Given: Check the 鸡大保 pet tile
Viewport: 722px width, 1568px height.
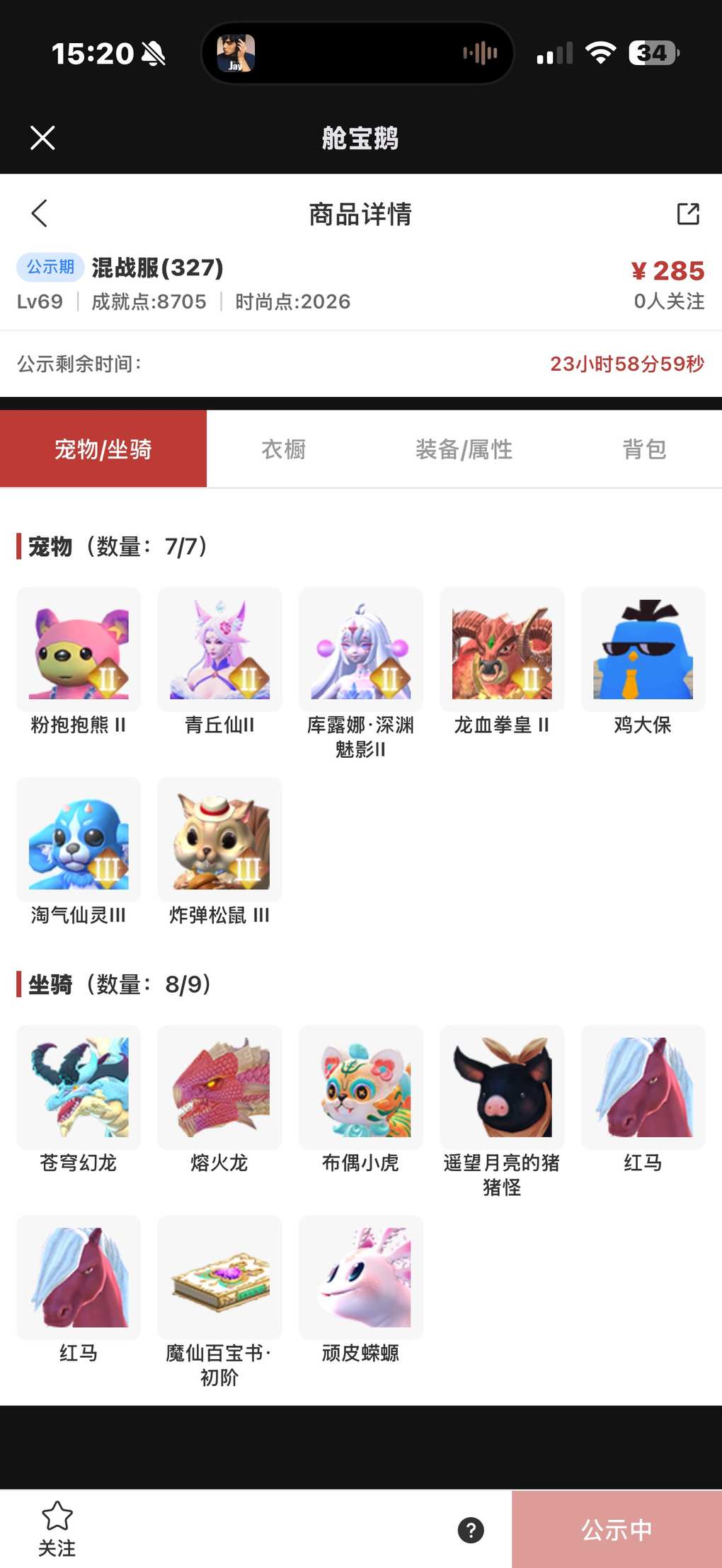Looking at the screenshot, I should 643,650.
